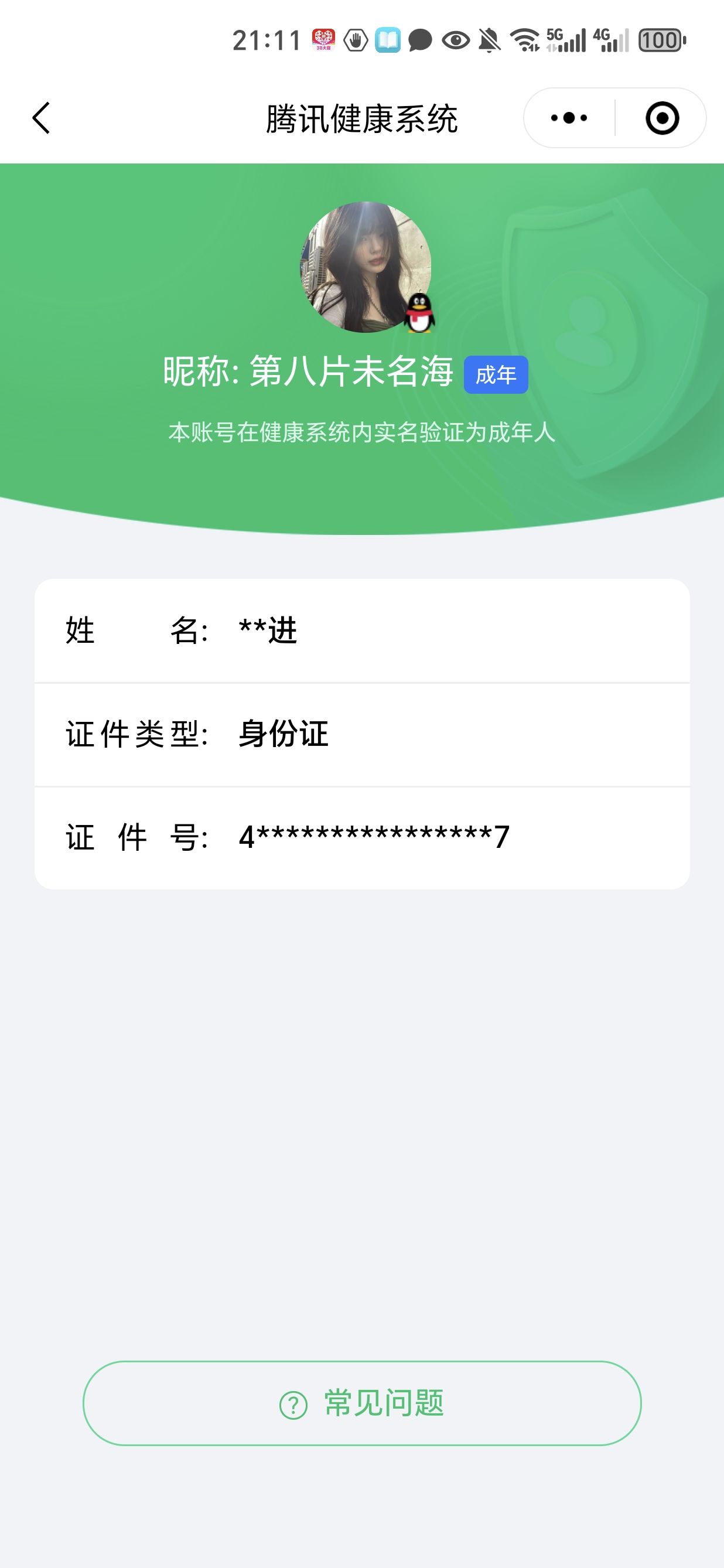Viewport: 724px width, 1568px height.
Task: Select the masked name row showing **进
Action: 362,631
